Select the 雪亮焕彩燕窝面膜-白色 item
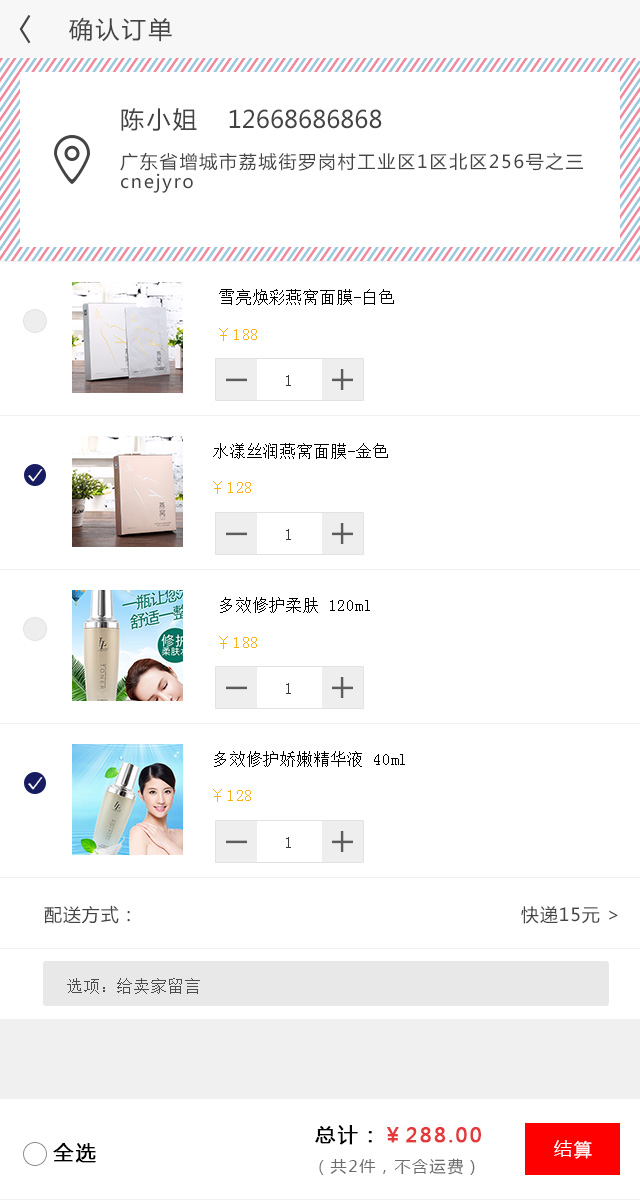Viewport: 640px width, 1200px height. [35, 321]
